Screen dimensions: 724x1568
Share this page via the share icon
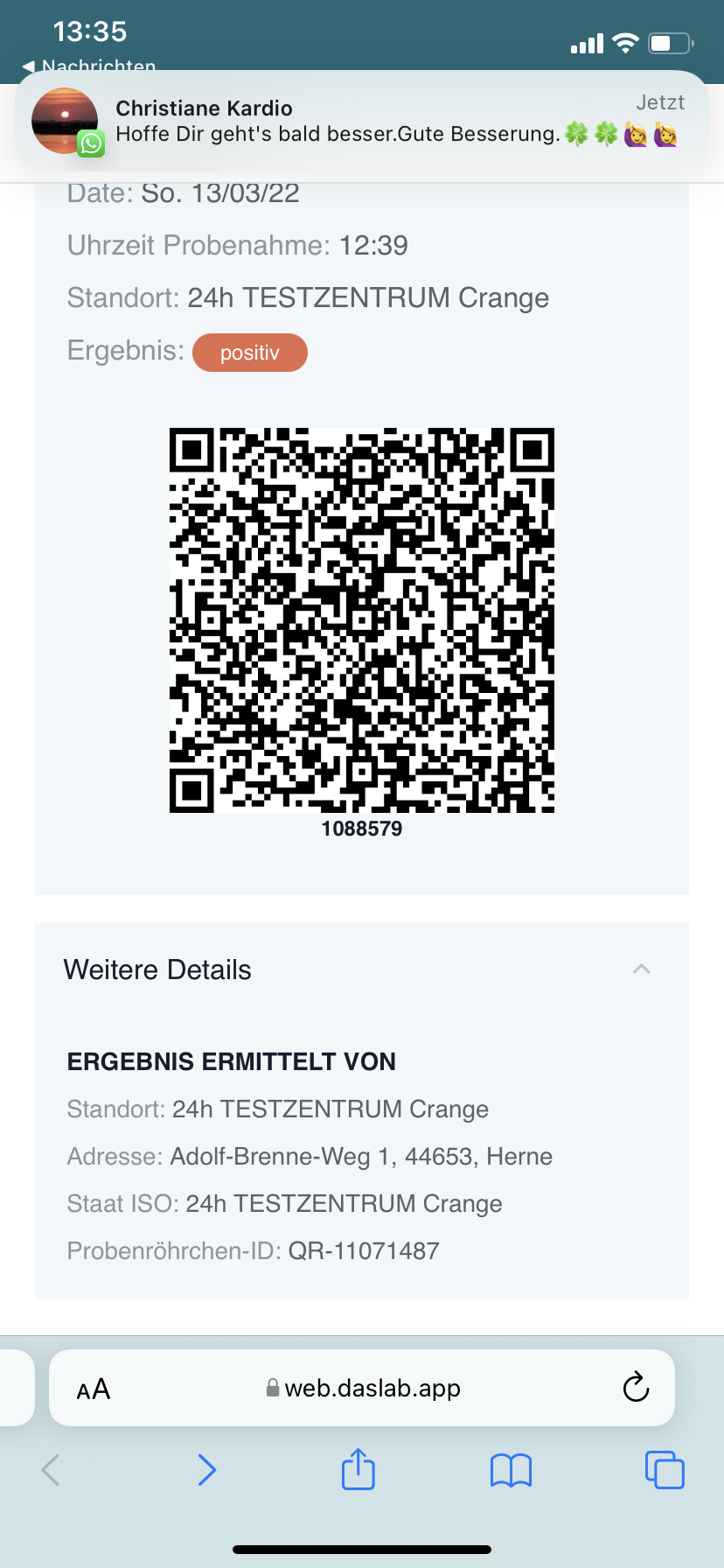[x=358, y=1469]
